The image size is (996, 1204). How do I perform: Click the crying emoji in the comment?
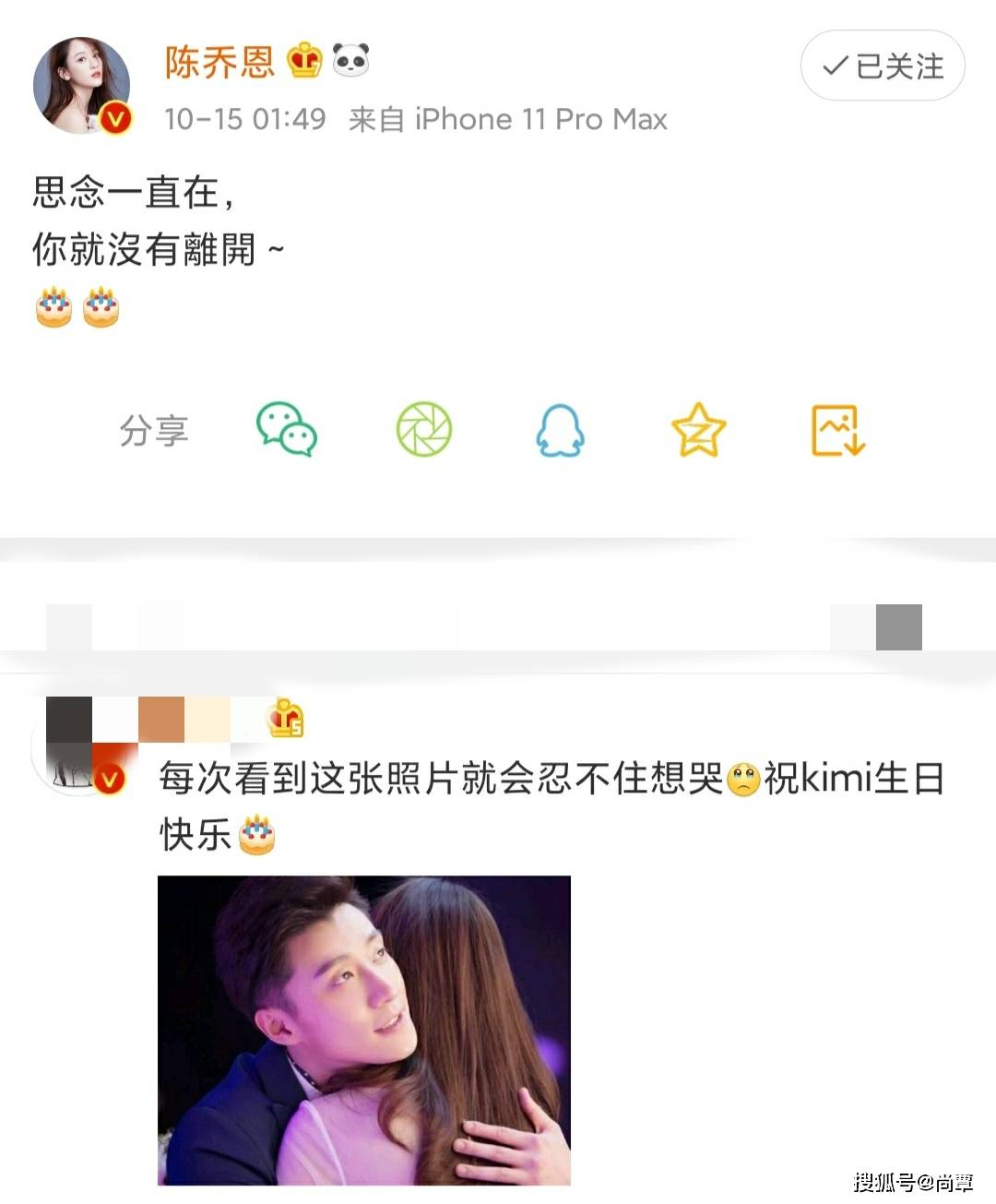click(743, 780)
